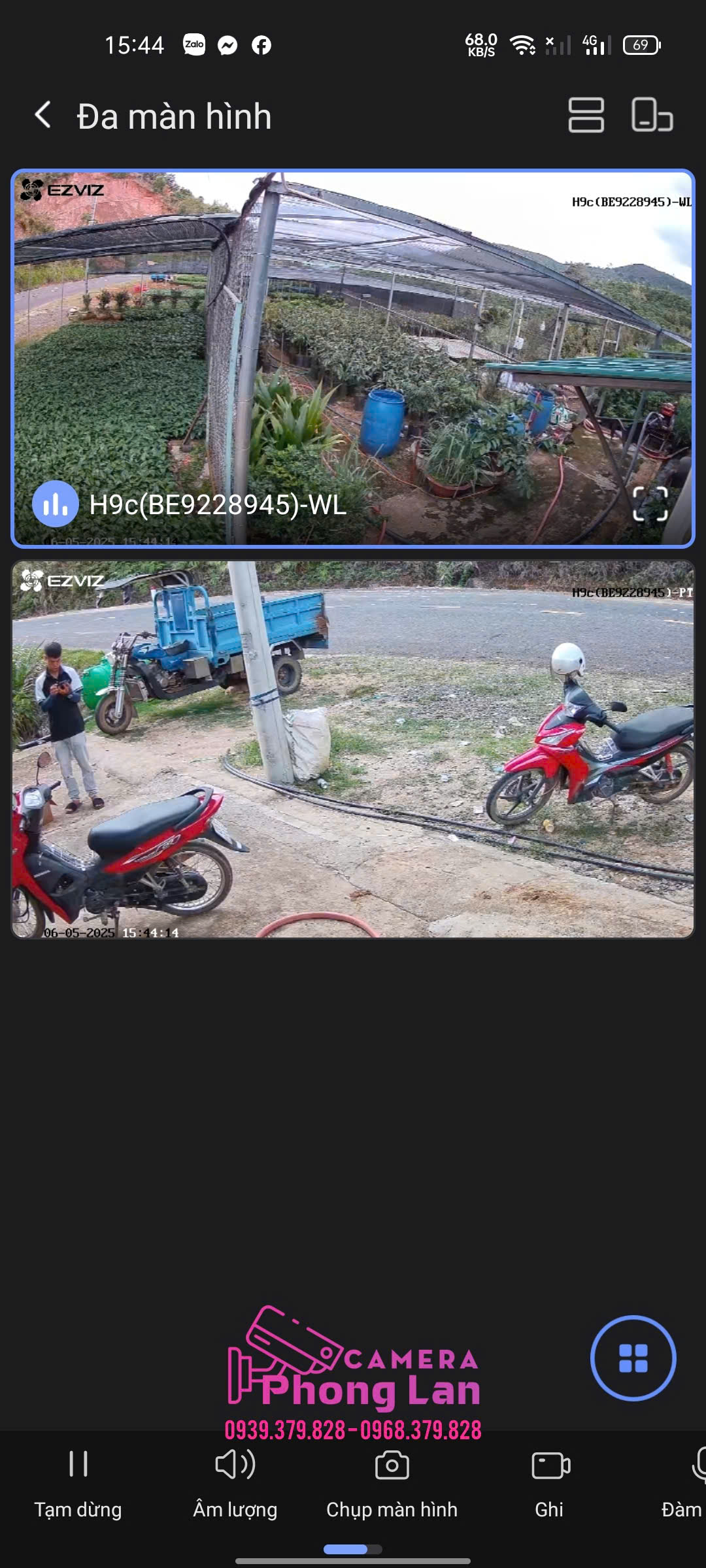
Task: Toggle screen orientation layout icon
Action: click(x=652, y=116)
